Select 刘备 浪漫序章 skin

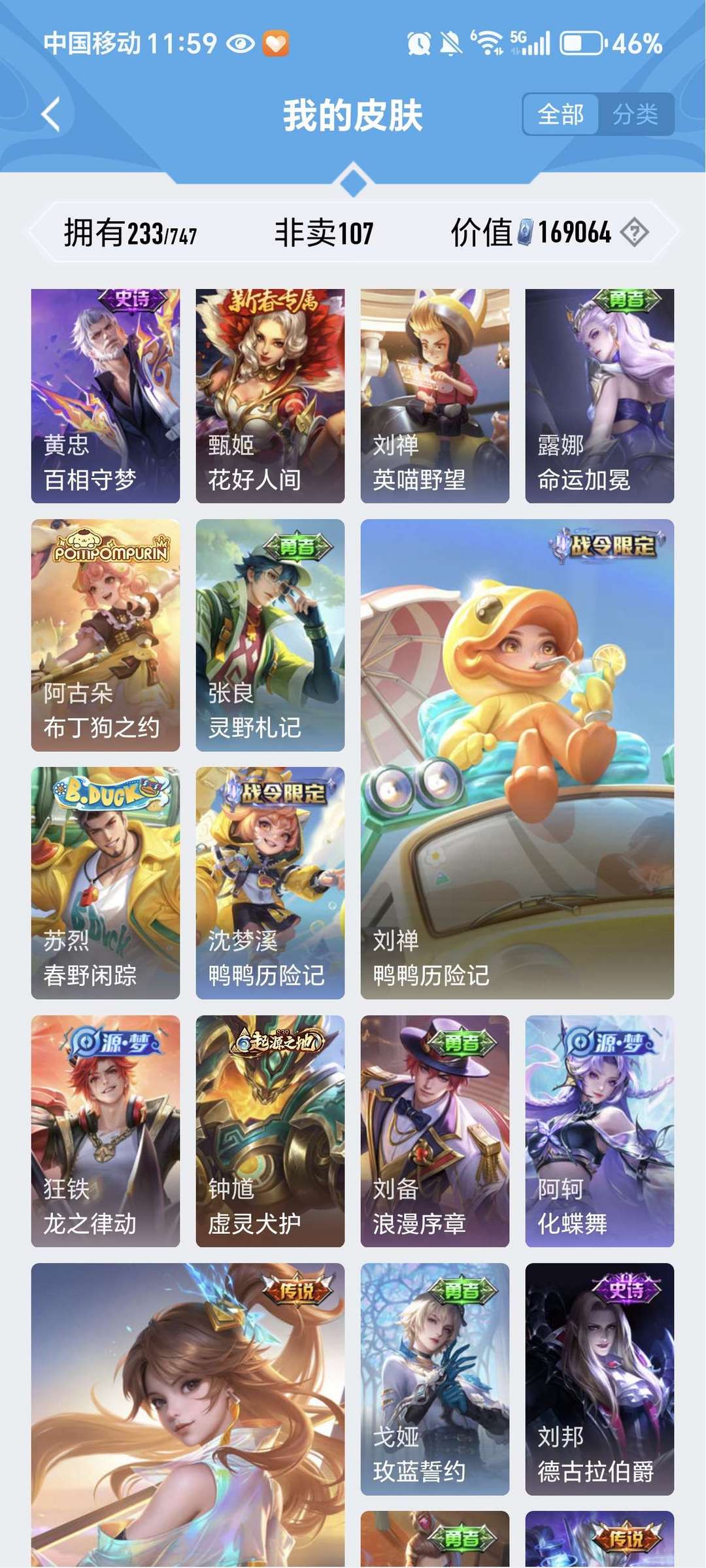pyautogui.click(x=435, y=1131)
